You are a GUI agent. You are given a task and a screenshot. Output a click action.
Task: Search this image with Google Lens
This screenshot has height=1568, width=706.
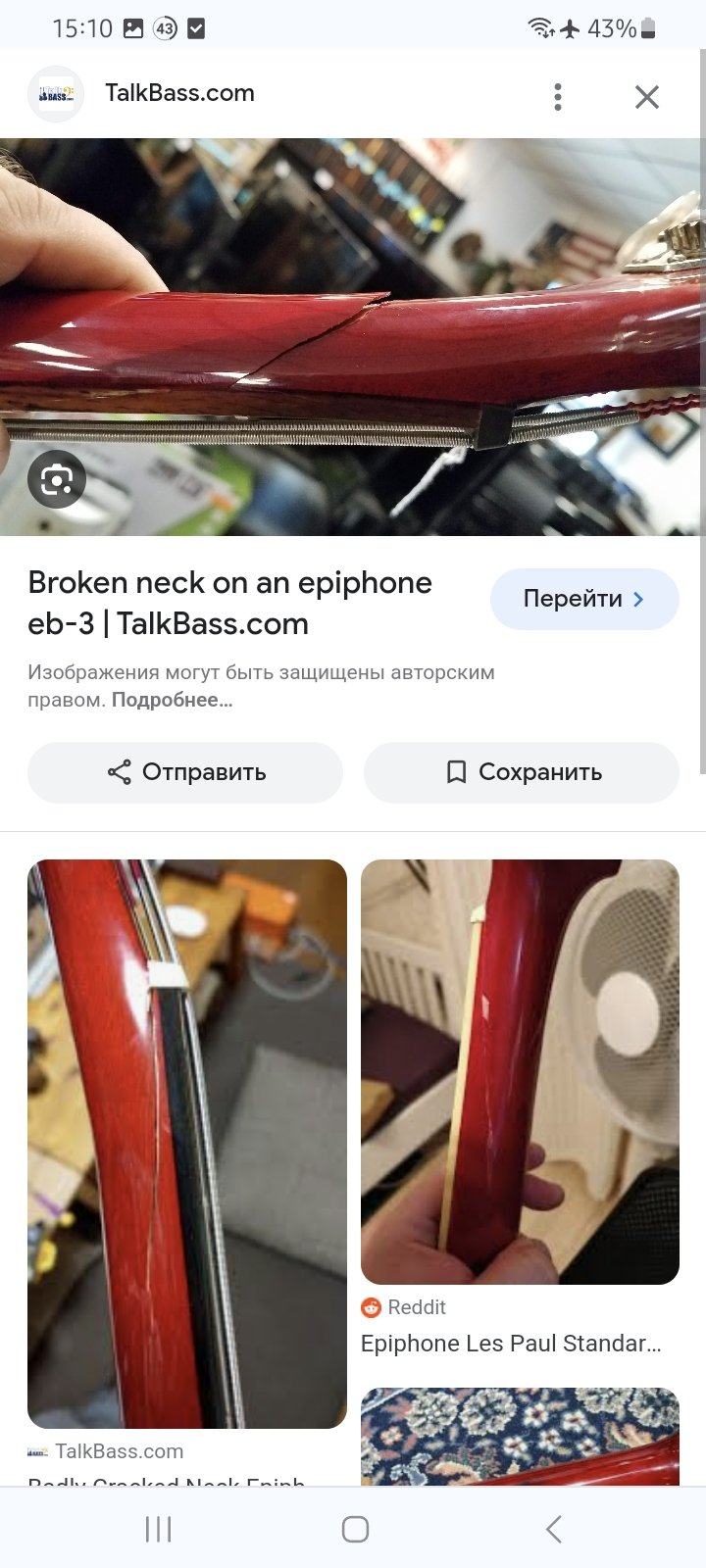click(x=57, y=479)
